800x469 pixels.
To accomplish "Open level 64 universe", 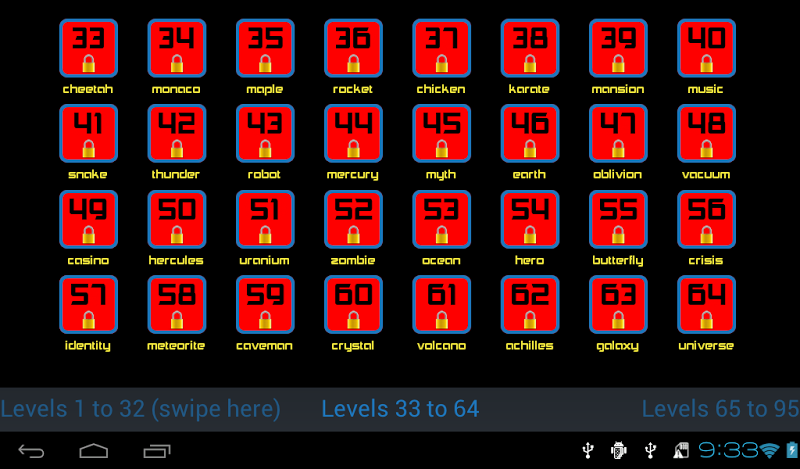I will point(706,304).
